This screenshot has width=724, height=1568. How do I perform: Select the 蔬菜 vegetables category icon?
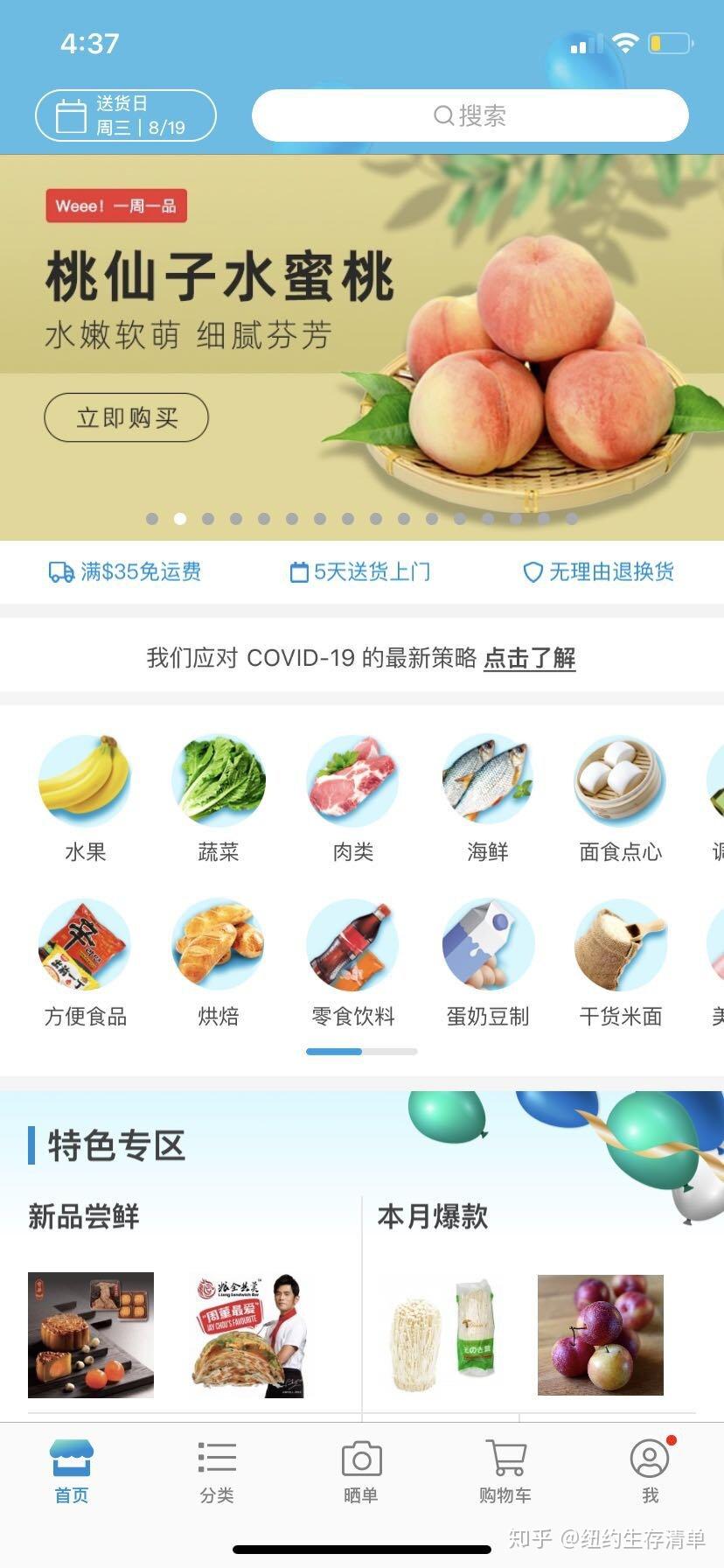click(x=218, y=780)
